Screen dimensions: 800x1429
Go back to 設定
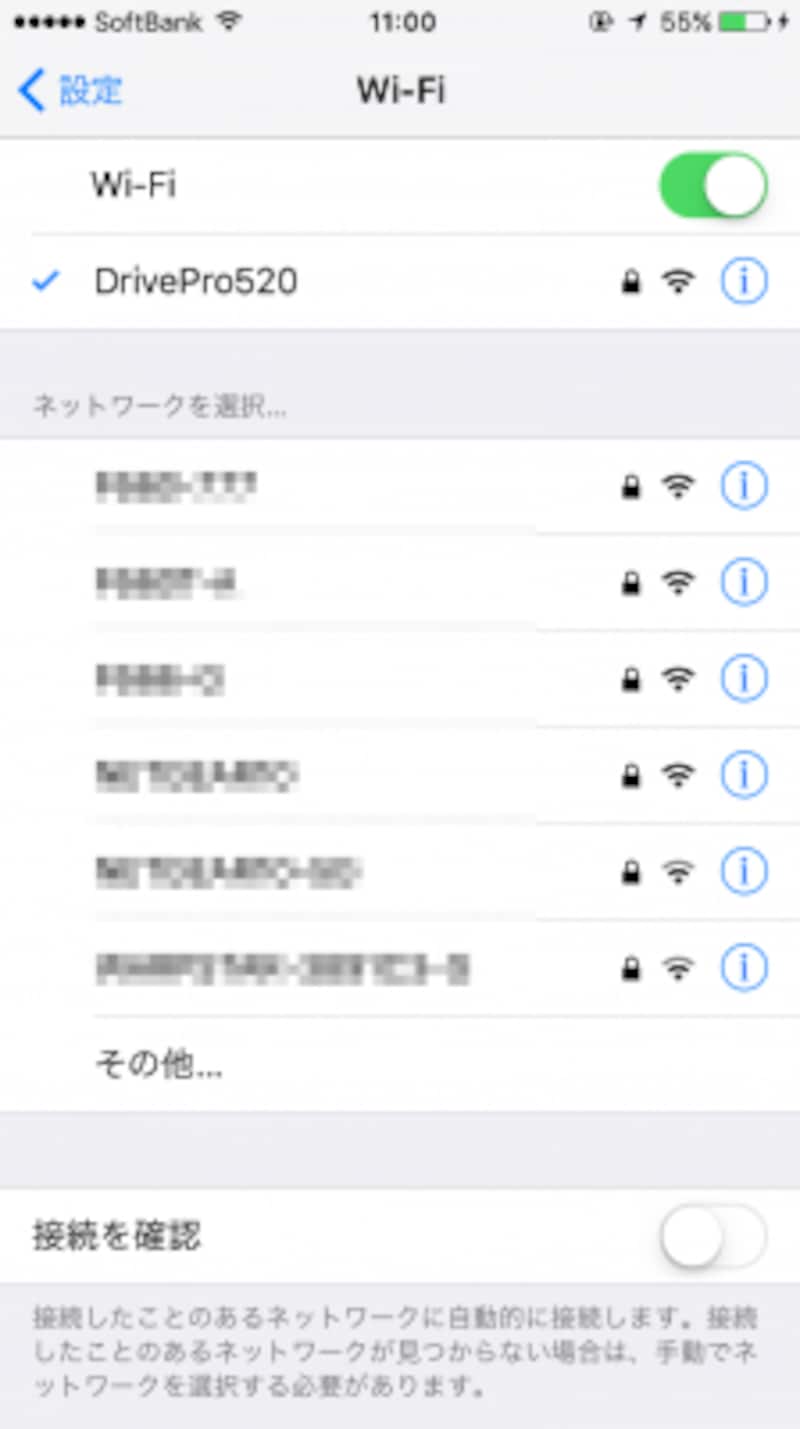click(x=70, y=91)
